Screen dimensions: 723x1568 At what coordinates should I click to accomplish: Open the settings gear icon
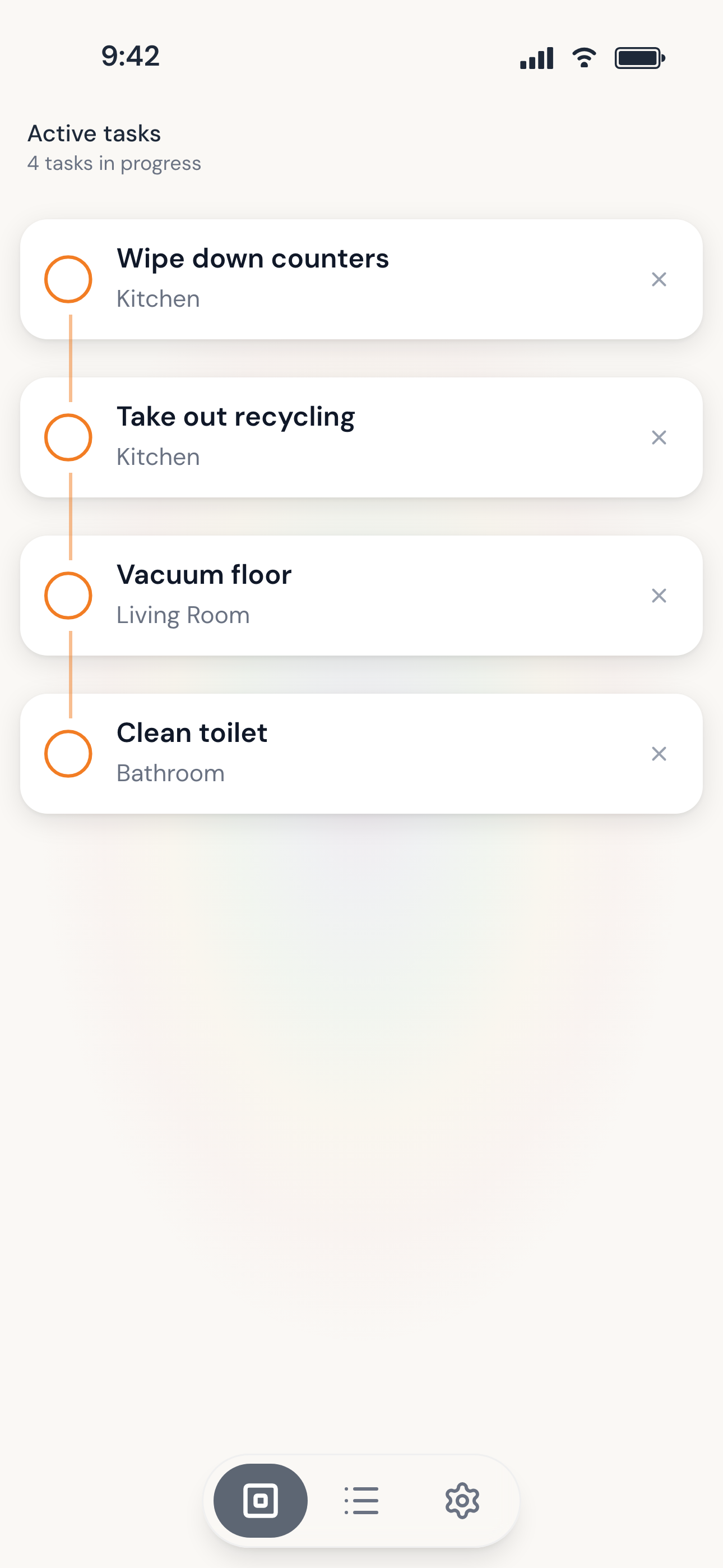(462, 1501)
